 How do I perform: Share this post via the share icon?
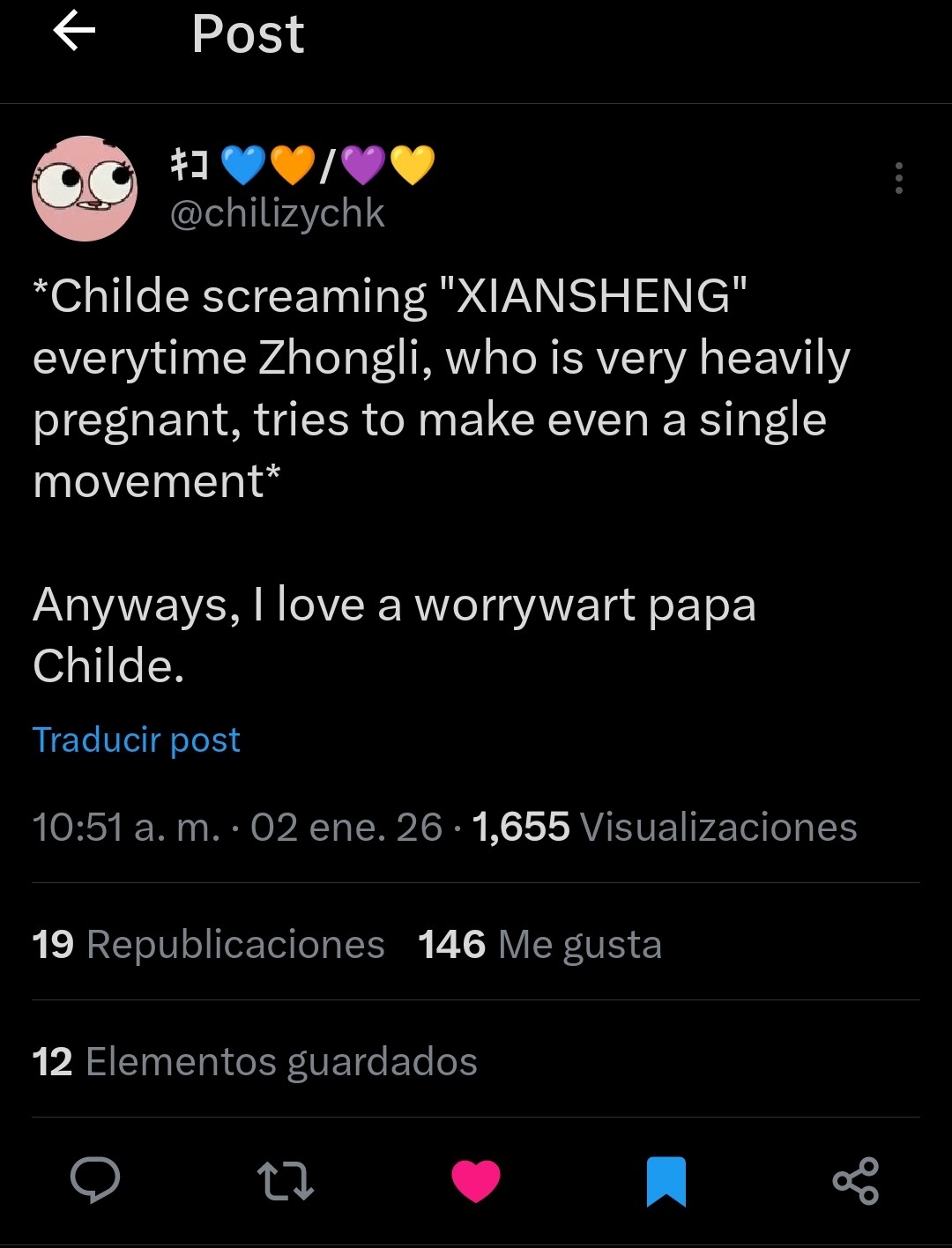[856, 1181]
